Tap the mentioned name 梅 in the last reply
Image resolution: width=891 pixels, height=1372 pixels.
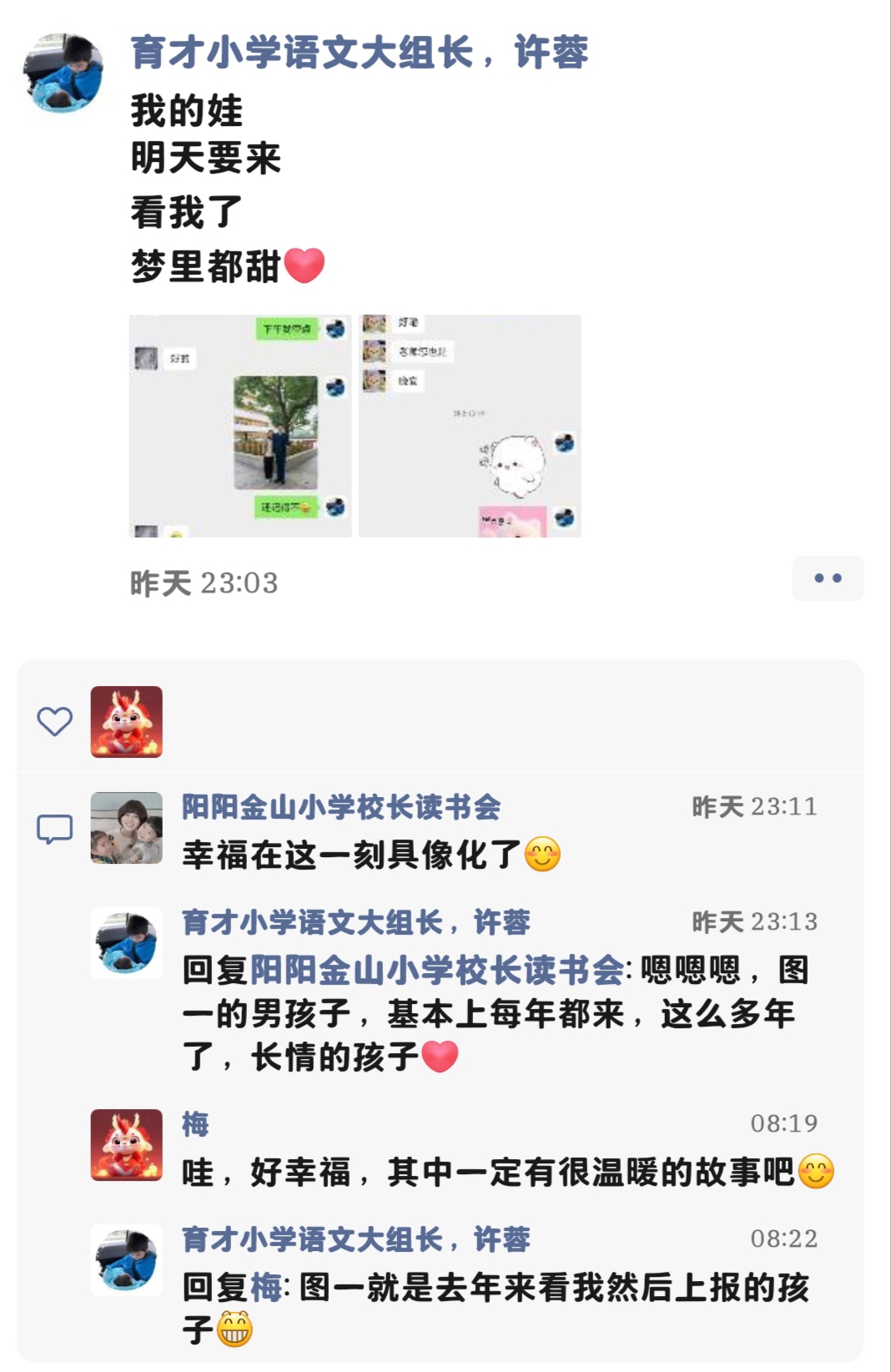point(266,1288)
